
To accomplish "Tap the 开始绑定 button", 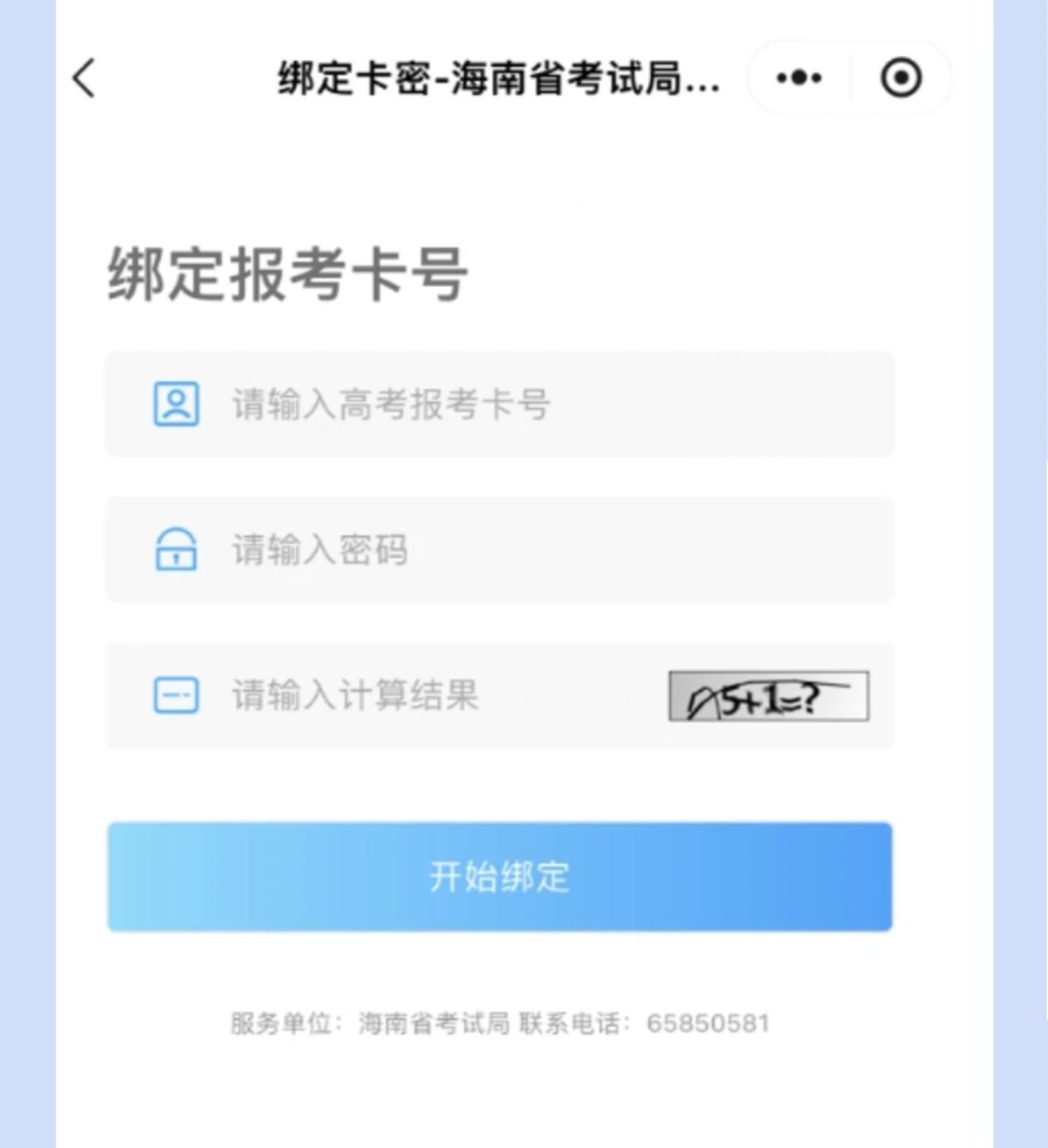I will [x=499, y=877].
